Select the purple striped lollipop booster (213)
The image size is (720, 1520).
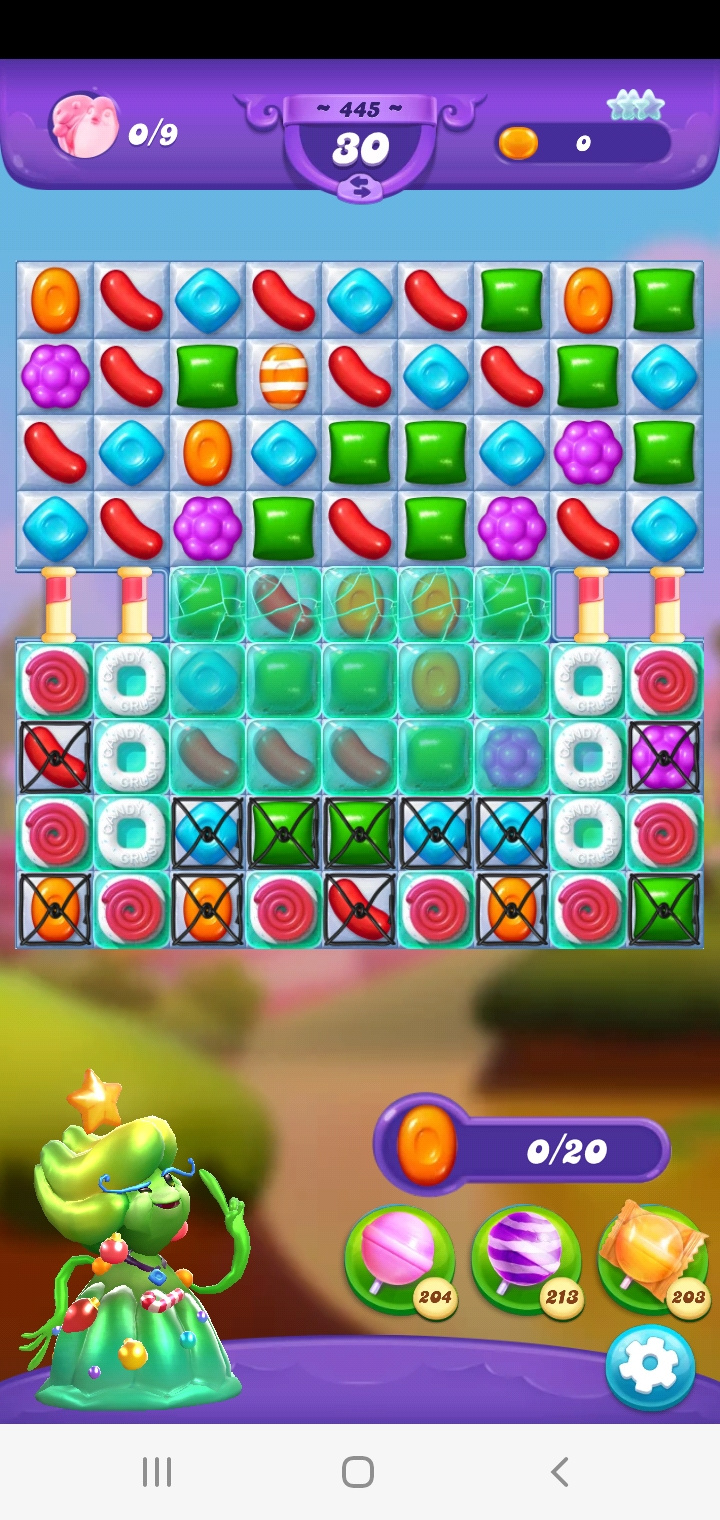coord(525,1258)
